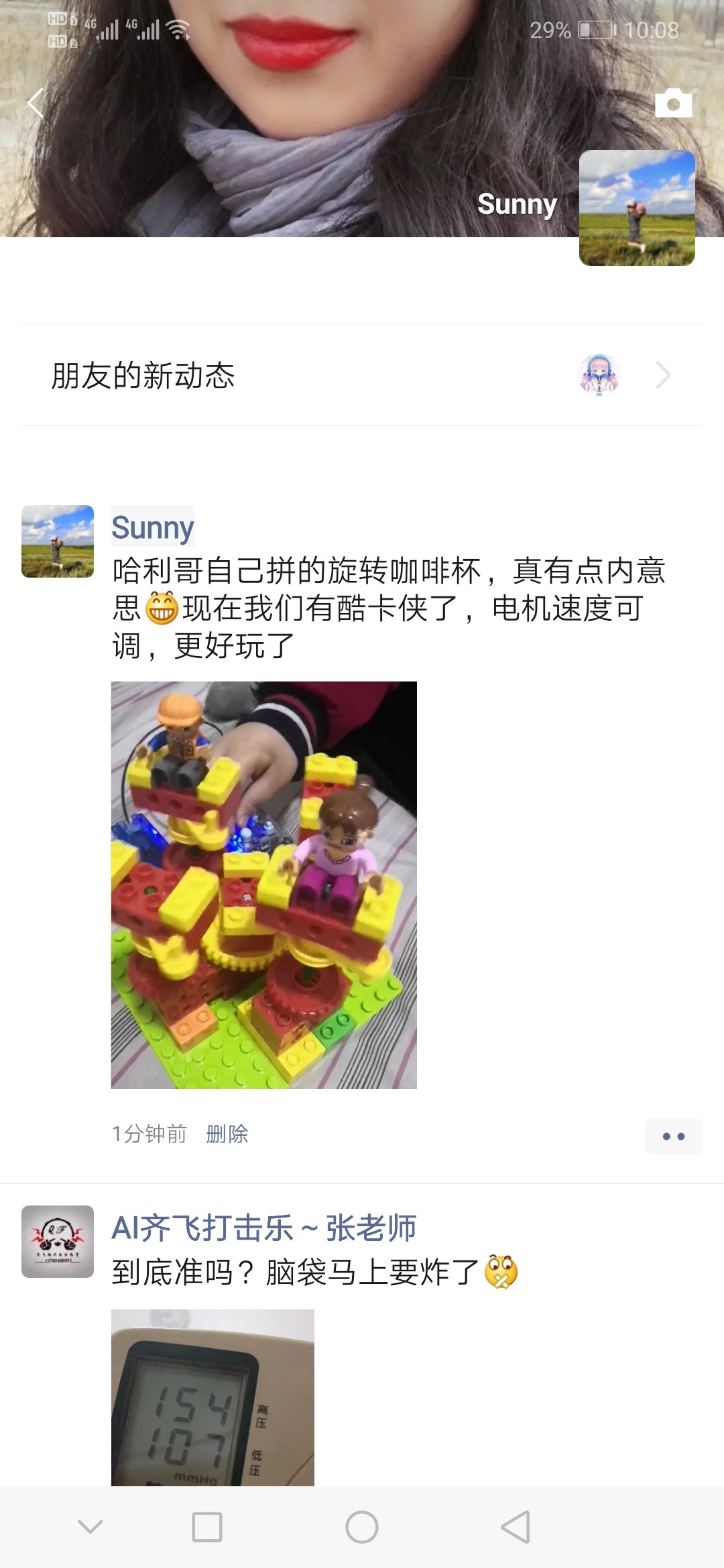Open recent apps via the square button

click(x=207, y=1527)
